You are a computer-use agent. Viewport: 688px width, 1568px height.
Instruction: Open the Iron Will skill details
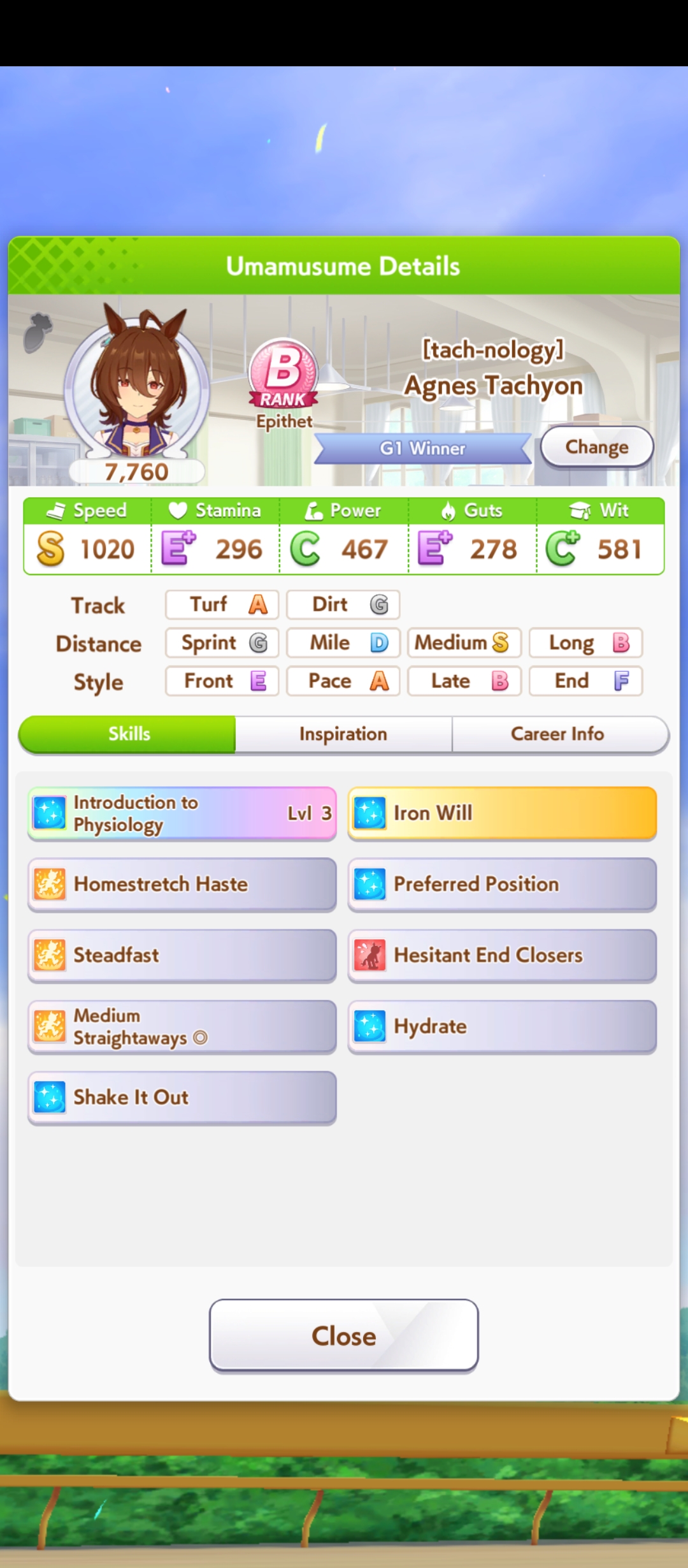tap(502, 814)
